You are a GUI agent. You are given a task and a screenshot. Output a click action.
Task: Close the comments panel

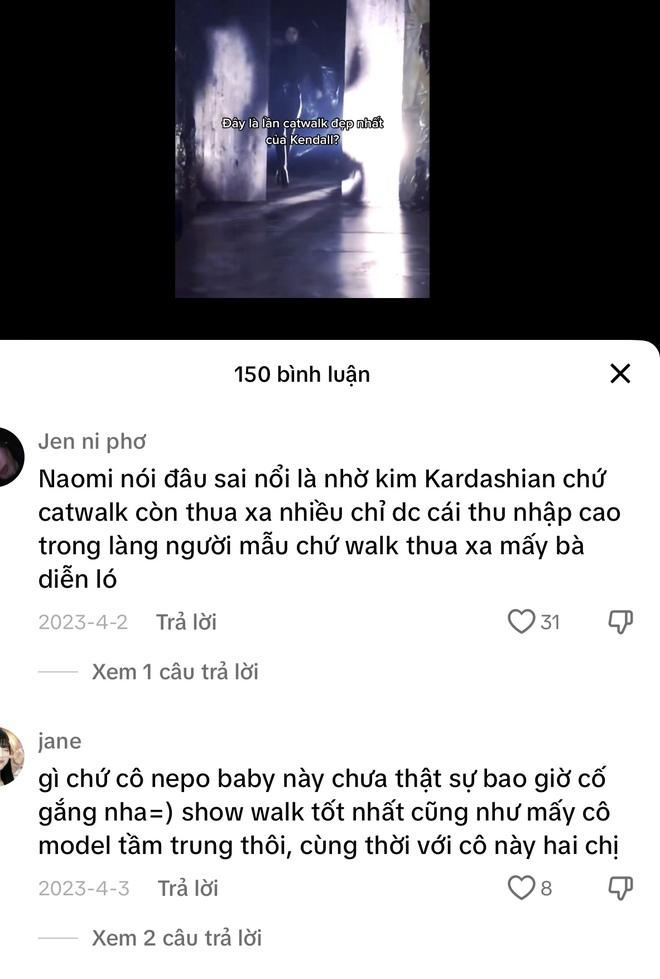pos(620,374)
